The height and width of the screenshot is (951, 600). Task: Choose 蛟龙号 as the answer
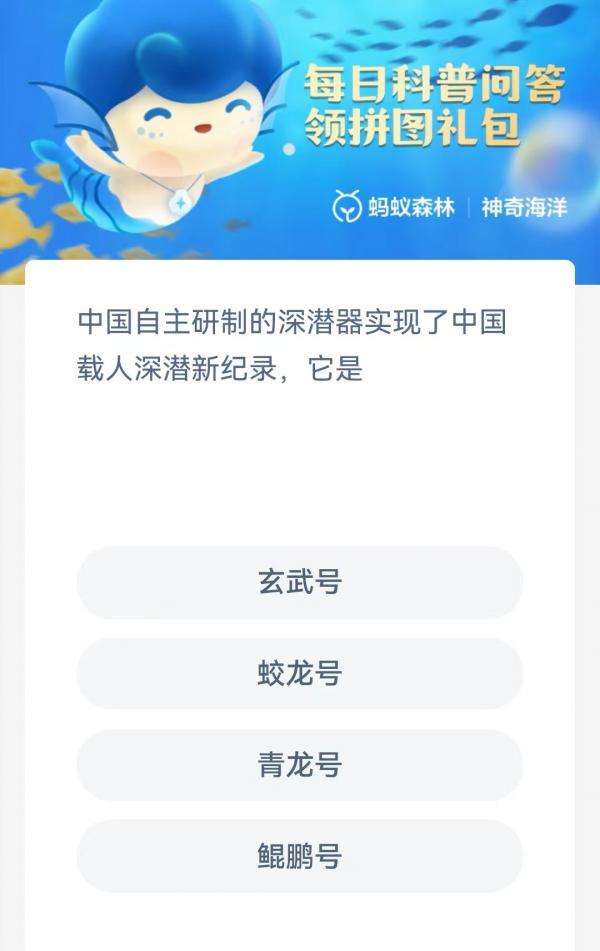point(300,674)
